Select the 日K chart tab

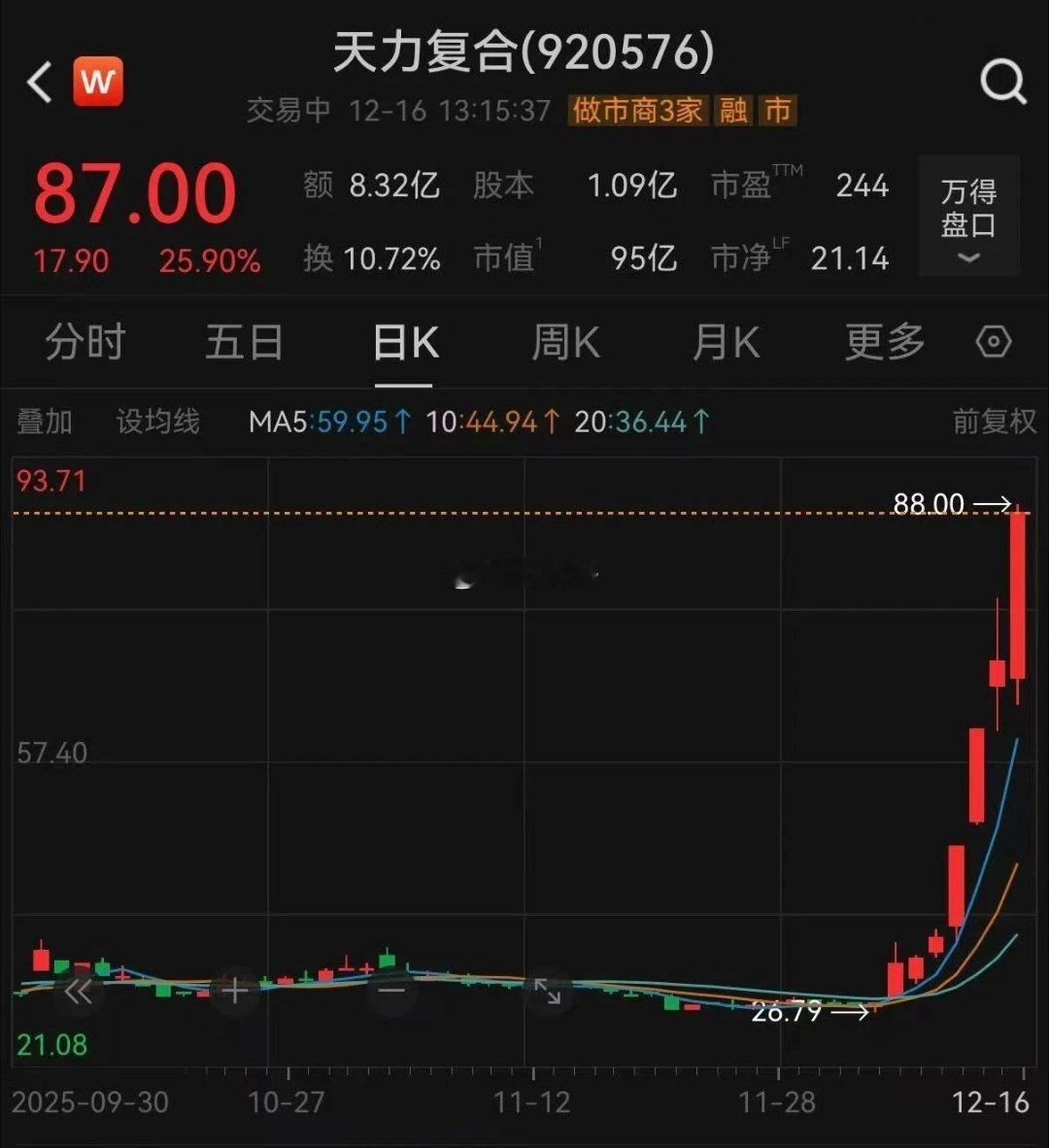[405, 343]
